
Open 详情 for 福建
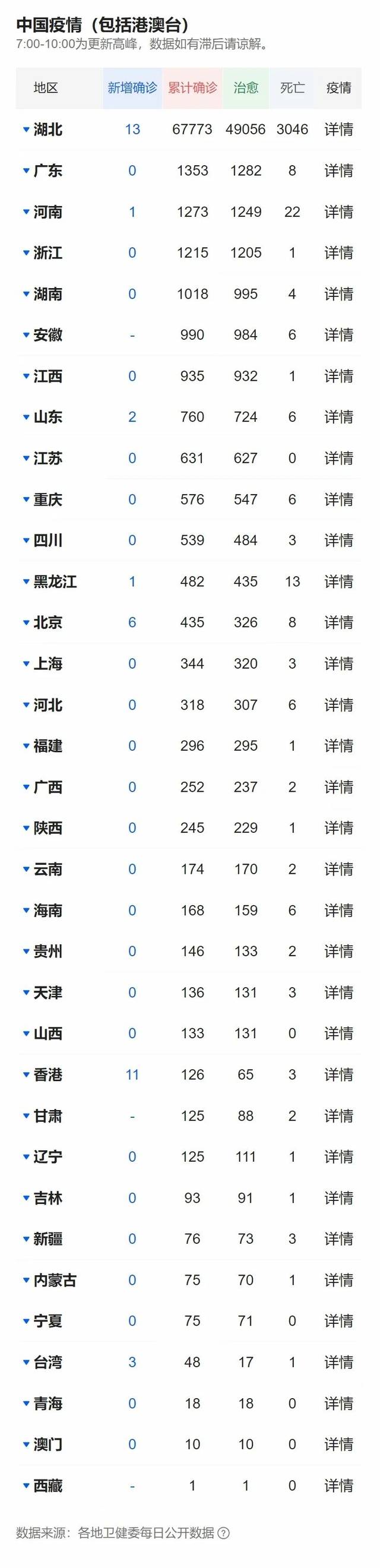(x=338, y=746)
